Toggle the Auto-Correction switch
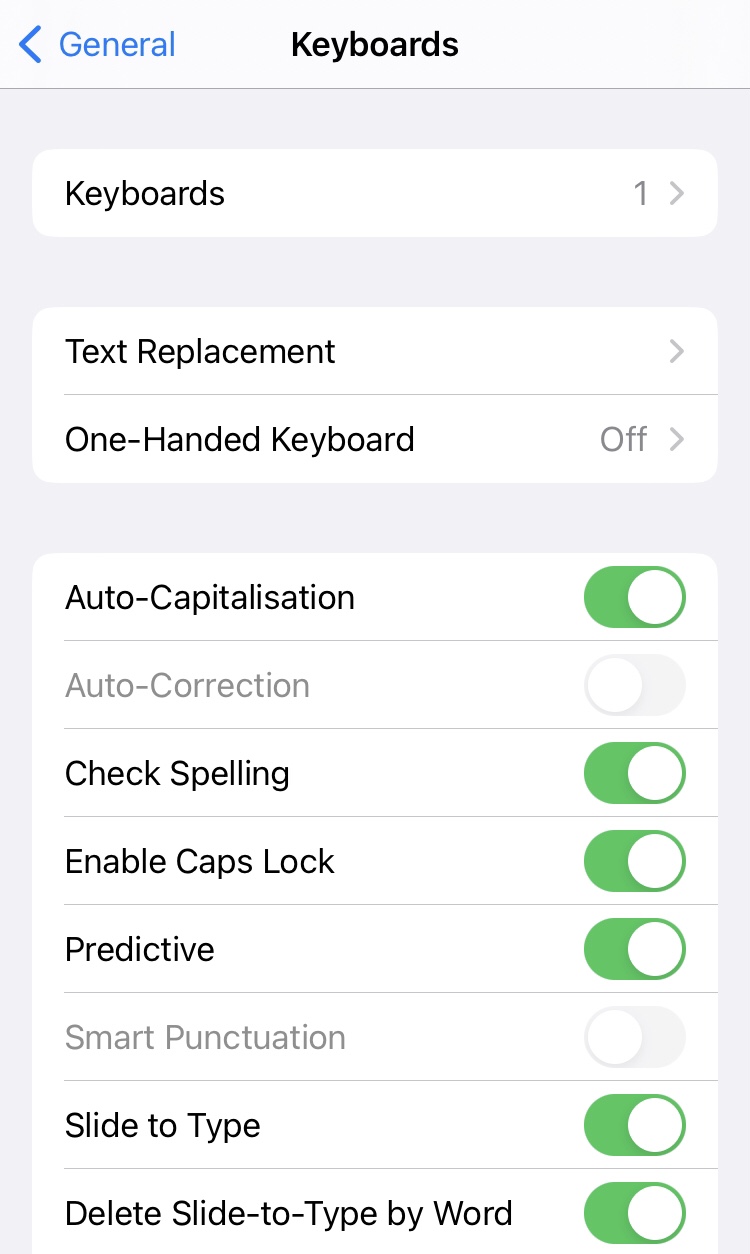The width and height of the screenshot is (750, 1254). tap(635, 685)
